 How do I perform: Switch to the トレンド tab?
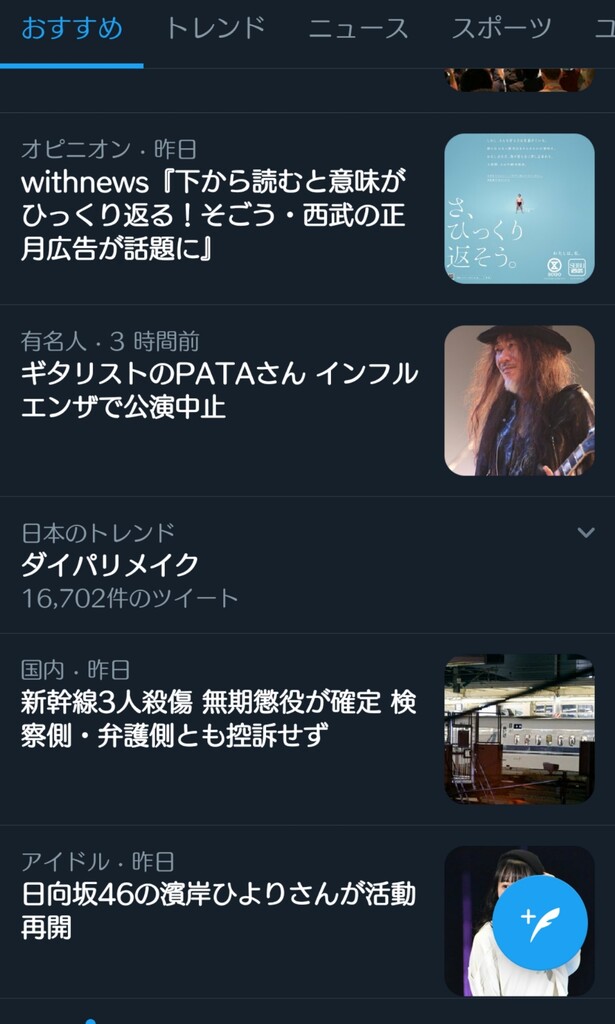215,28
